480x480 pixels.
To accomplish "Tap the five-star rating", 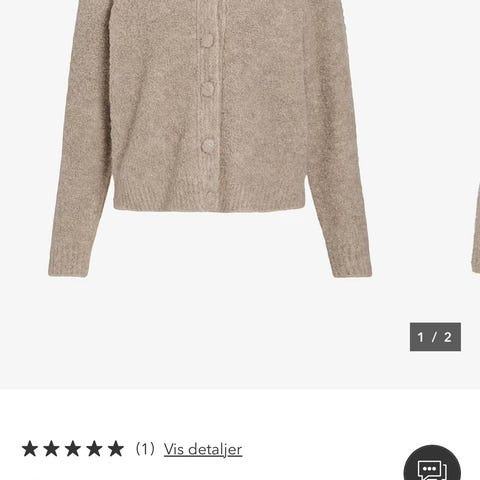I will (x=73, y=449).
